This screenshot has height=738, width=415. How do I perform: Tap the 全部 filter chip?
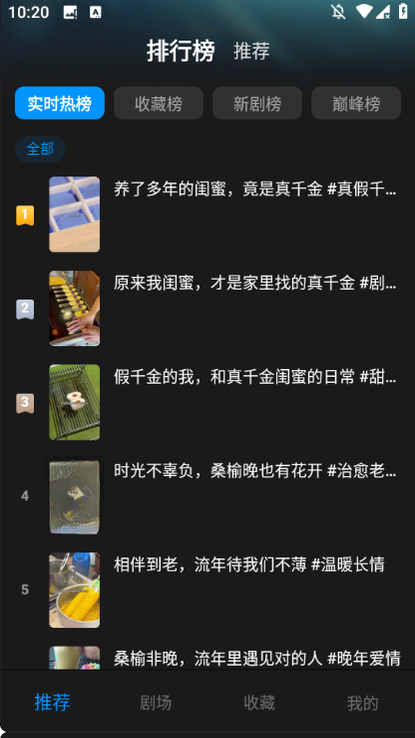40,149
